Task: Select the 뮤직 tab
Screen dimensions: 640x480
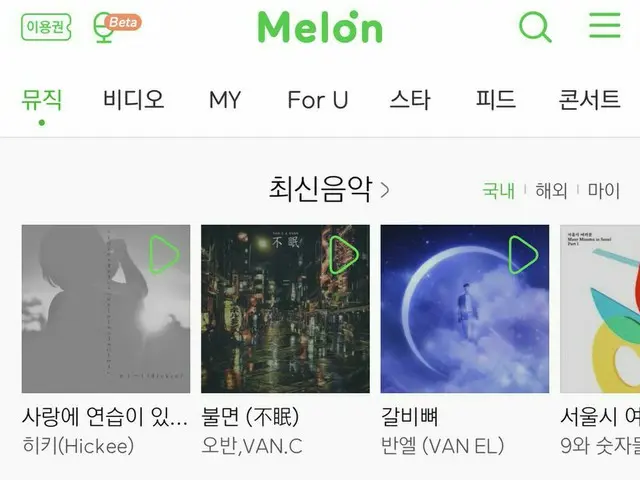Action: point(42,100)
